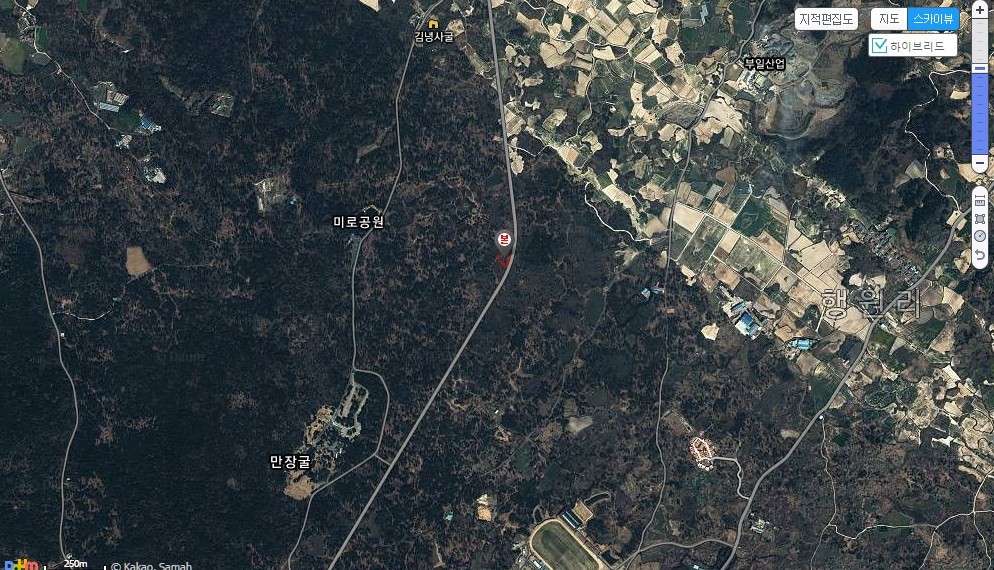Image resolution: width=994 pixels, height=570 pixels.
Task: Select the area measuring tool
Action: click(x=980, y=218)
